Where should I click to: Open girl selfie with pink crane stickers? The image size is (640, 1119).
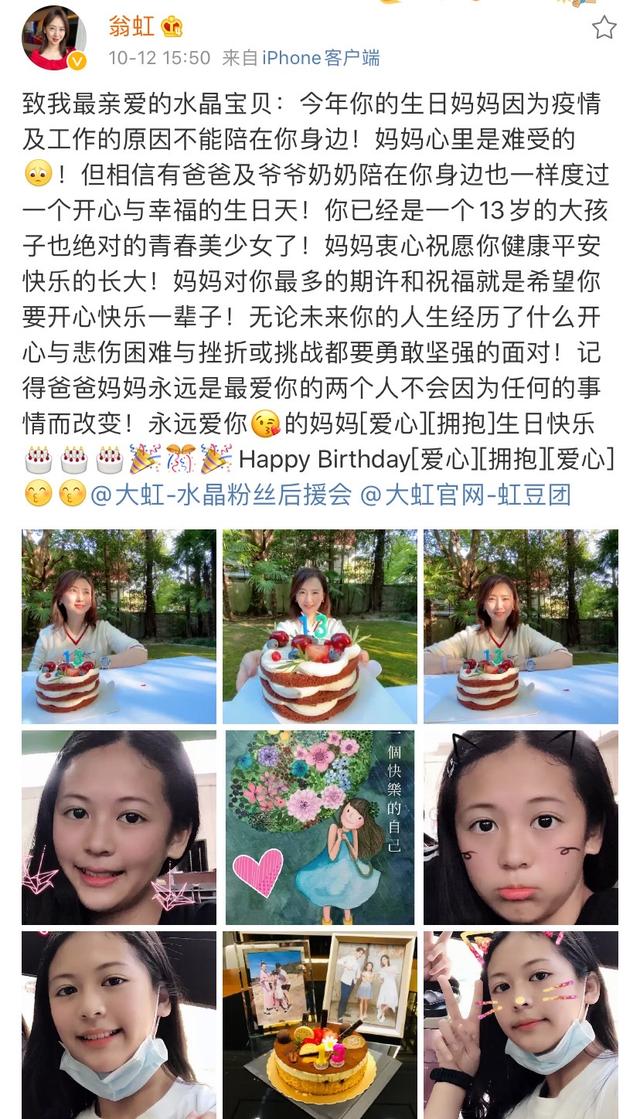(x=119, y=827)
